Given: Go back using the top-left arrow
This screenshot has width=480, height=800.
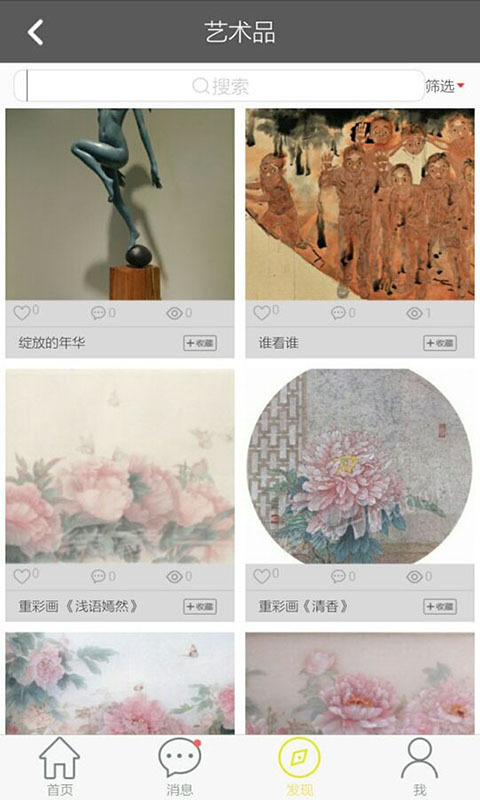Looking at the screenshot, I should pos(35,32).
